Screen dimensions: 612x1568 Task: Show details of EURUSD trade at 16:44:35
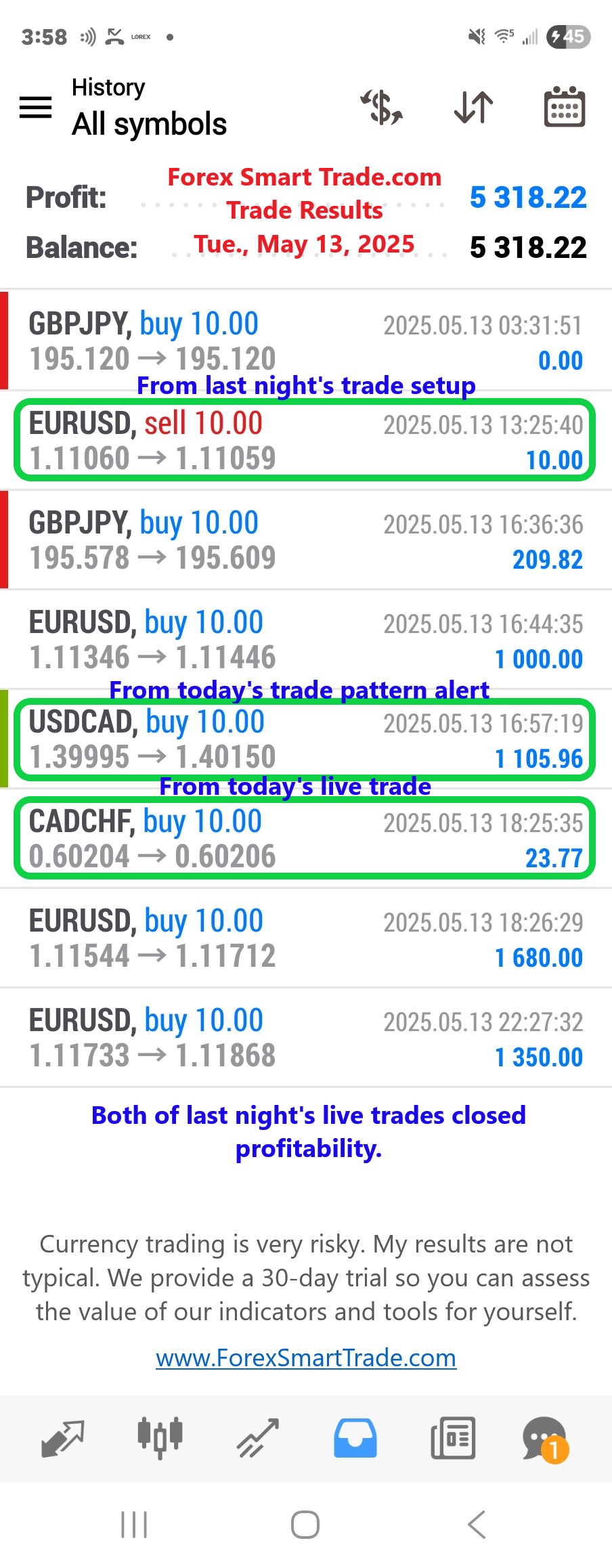point(306,640)
